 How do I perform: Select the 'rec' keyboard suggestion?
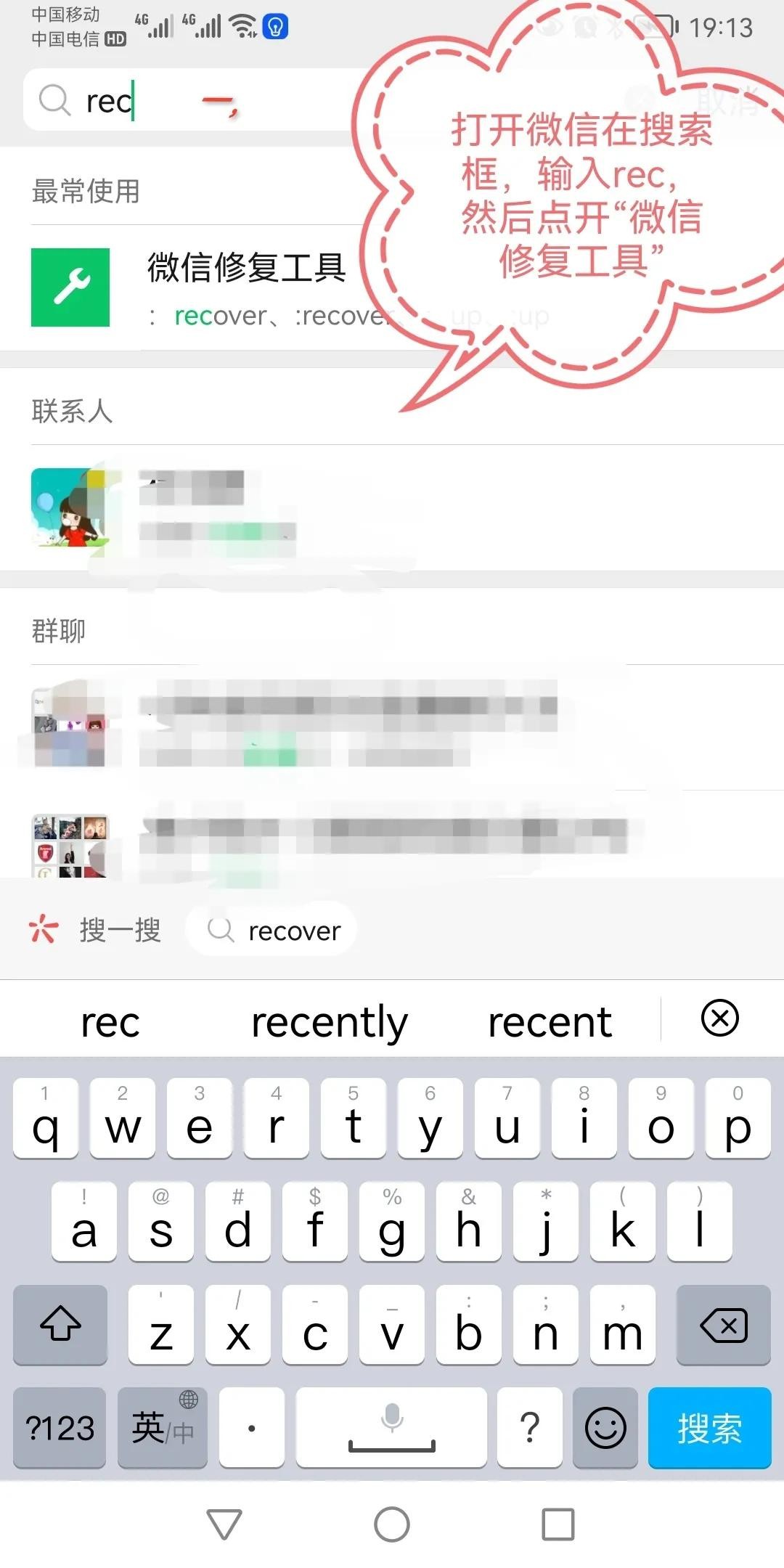coord(110,1021)
